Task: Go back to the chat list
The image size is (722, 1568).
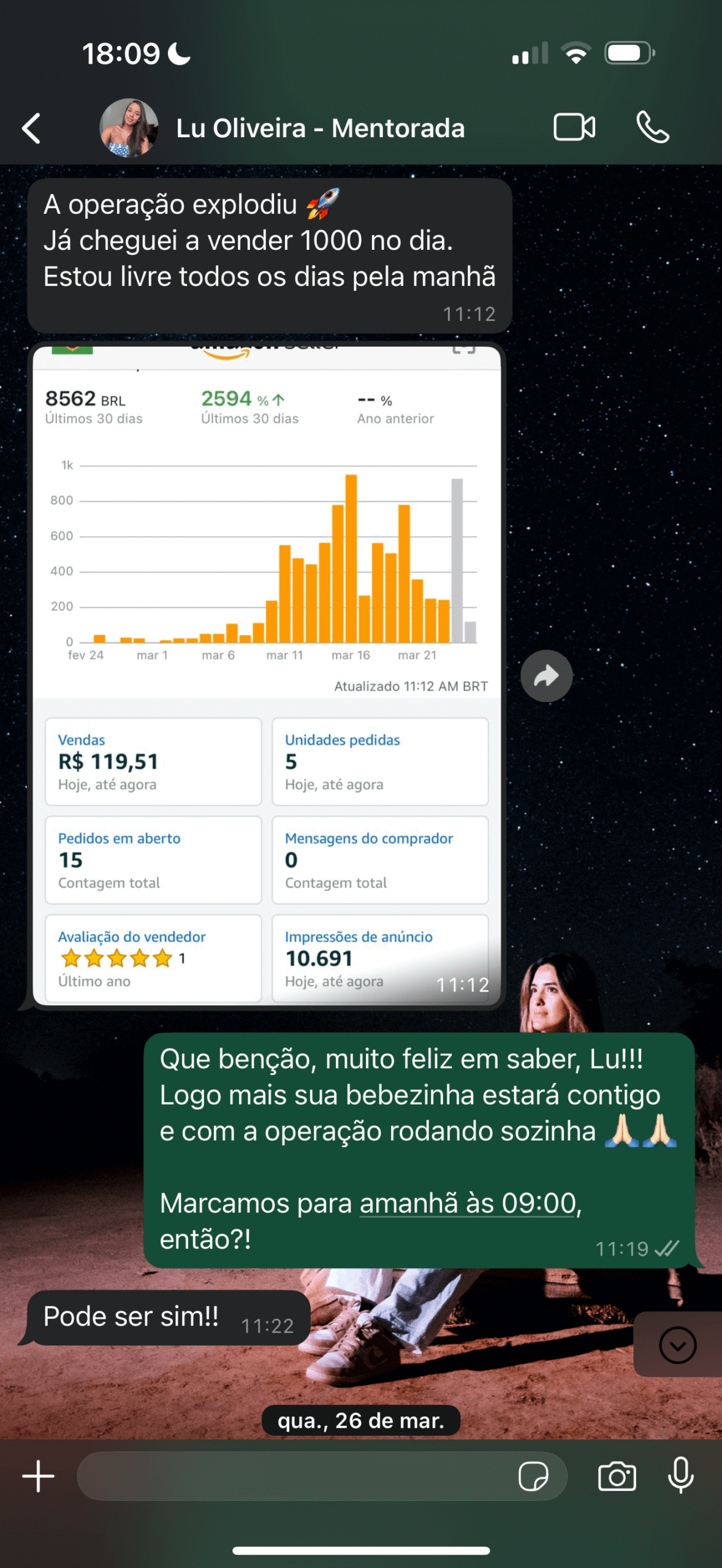Action: coord(31,129)
